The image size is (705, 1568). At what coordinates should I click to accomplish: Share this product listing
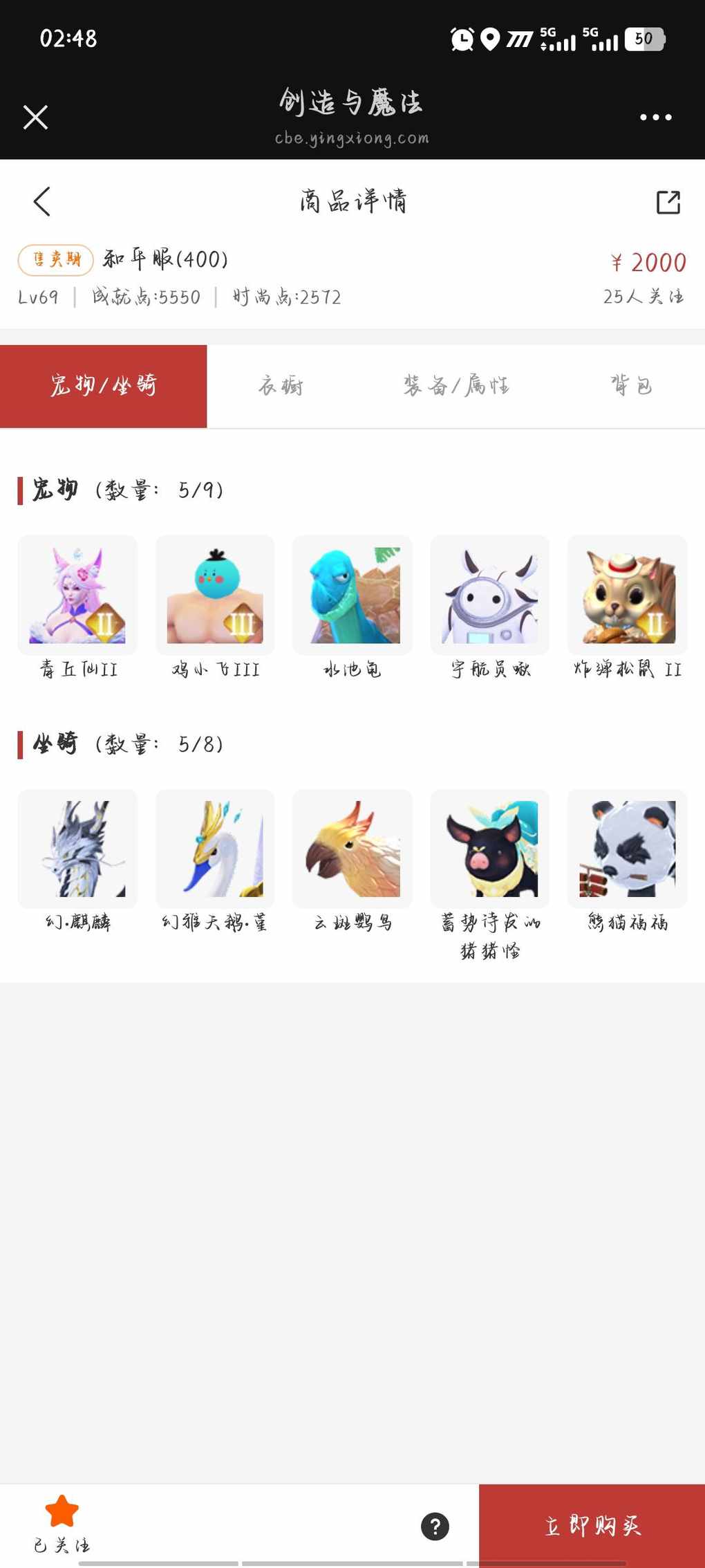[668, 202]
